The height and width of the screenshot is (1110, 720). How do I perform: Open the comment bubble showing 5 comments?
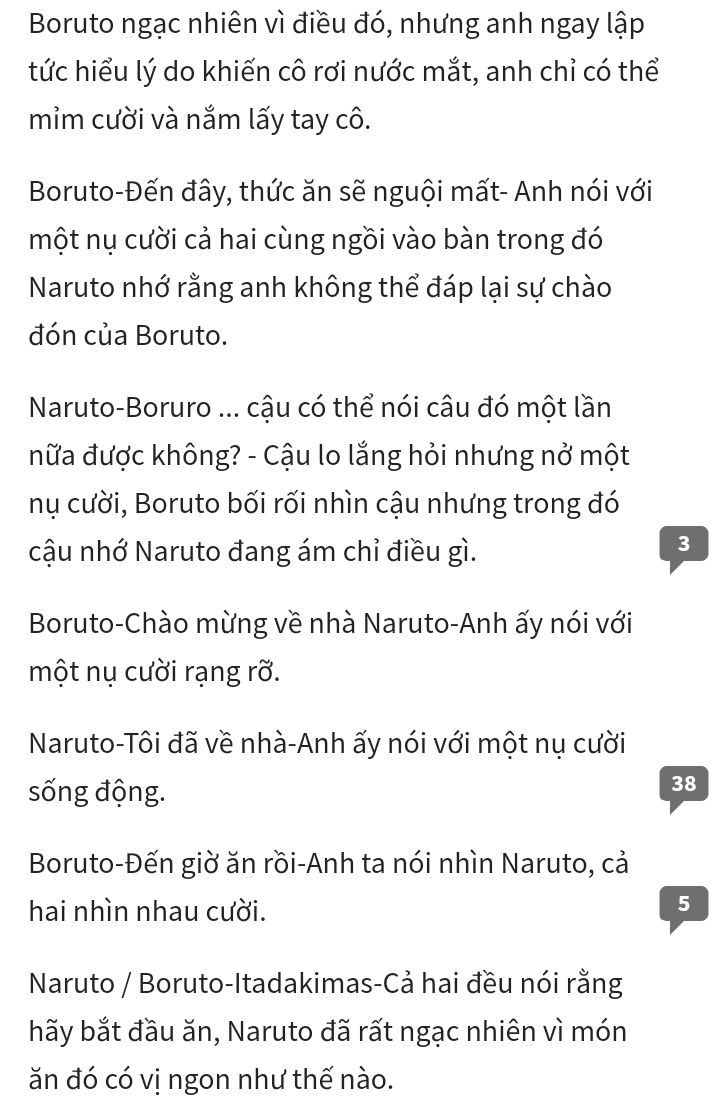click(x=684, y=908)
